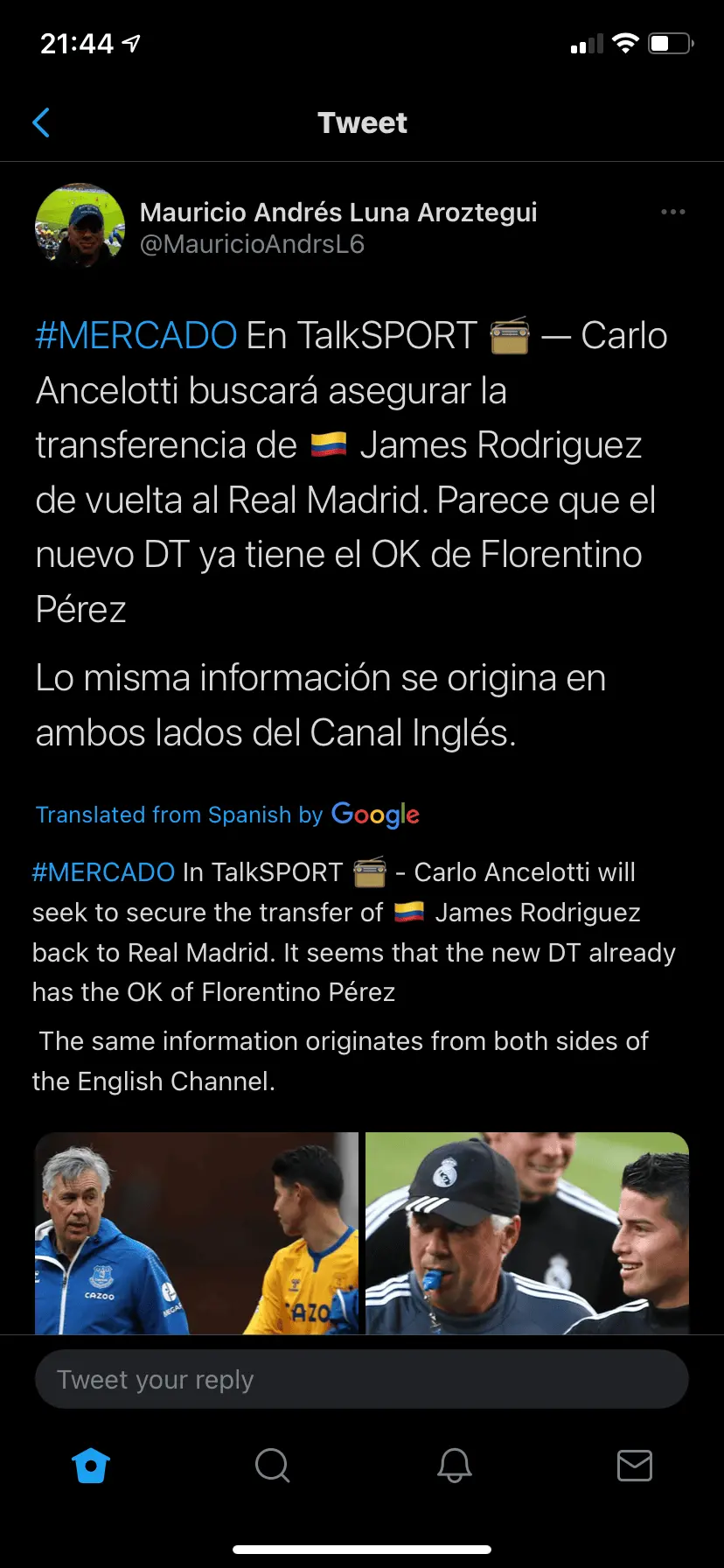Tap the Tweet your reply field
Screen dimensions: 724x1568
pyautogui.click(x=362, y=1380)
